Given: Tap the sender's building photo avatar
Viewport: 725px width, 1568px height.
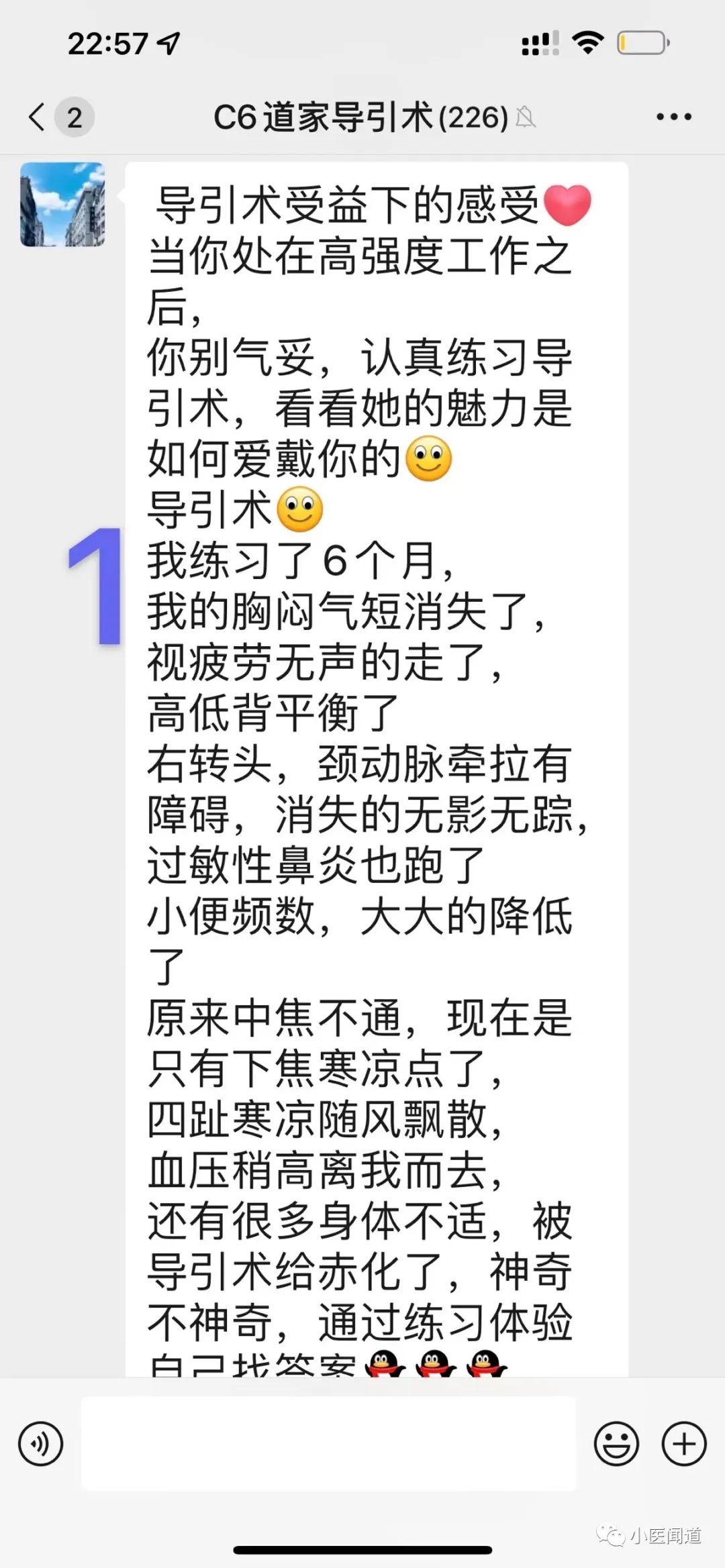Looking at the screenshot, I should point(62,205).
